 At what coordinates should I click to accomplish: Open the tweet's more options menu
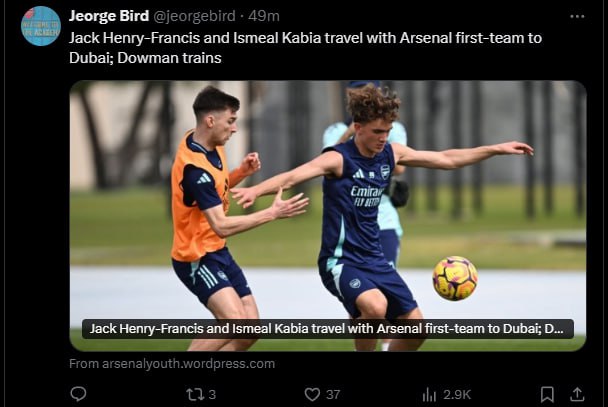tap(577, 16)
